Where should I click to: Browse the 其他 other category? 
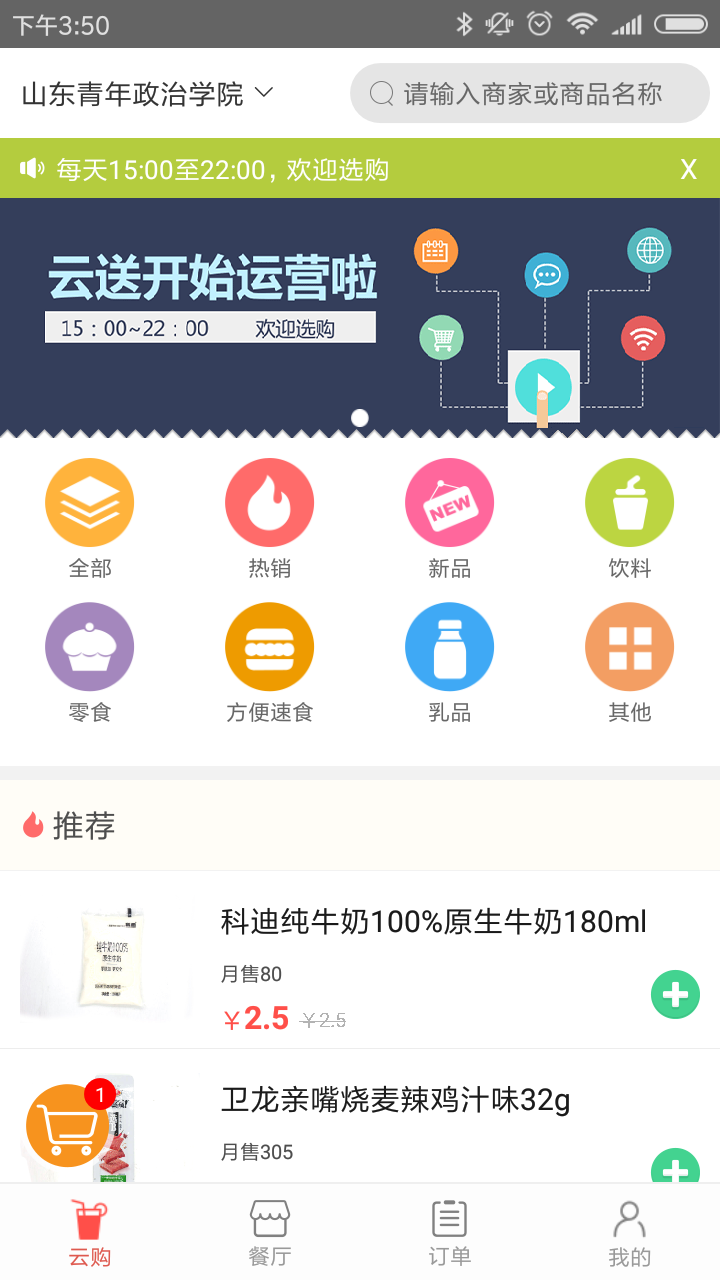[x=629, y=661]
